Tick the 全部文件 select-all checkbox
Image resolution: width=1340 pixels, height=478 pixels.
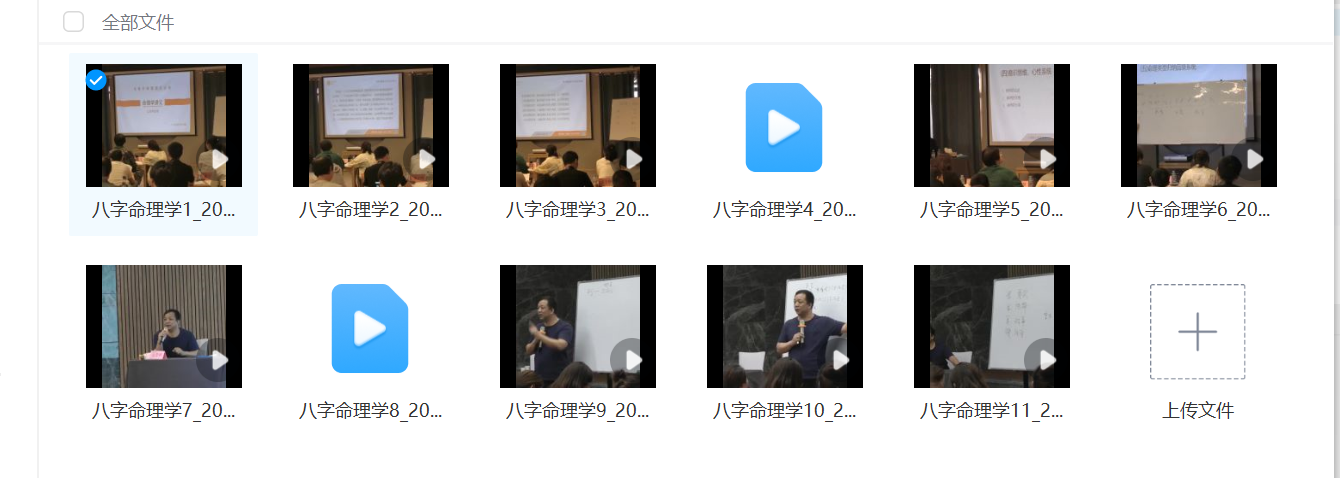coord(73,22)
